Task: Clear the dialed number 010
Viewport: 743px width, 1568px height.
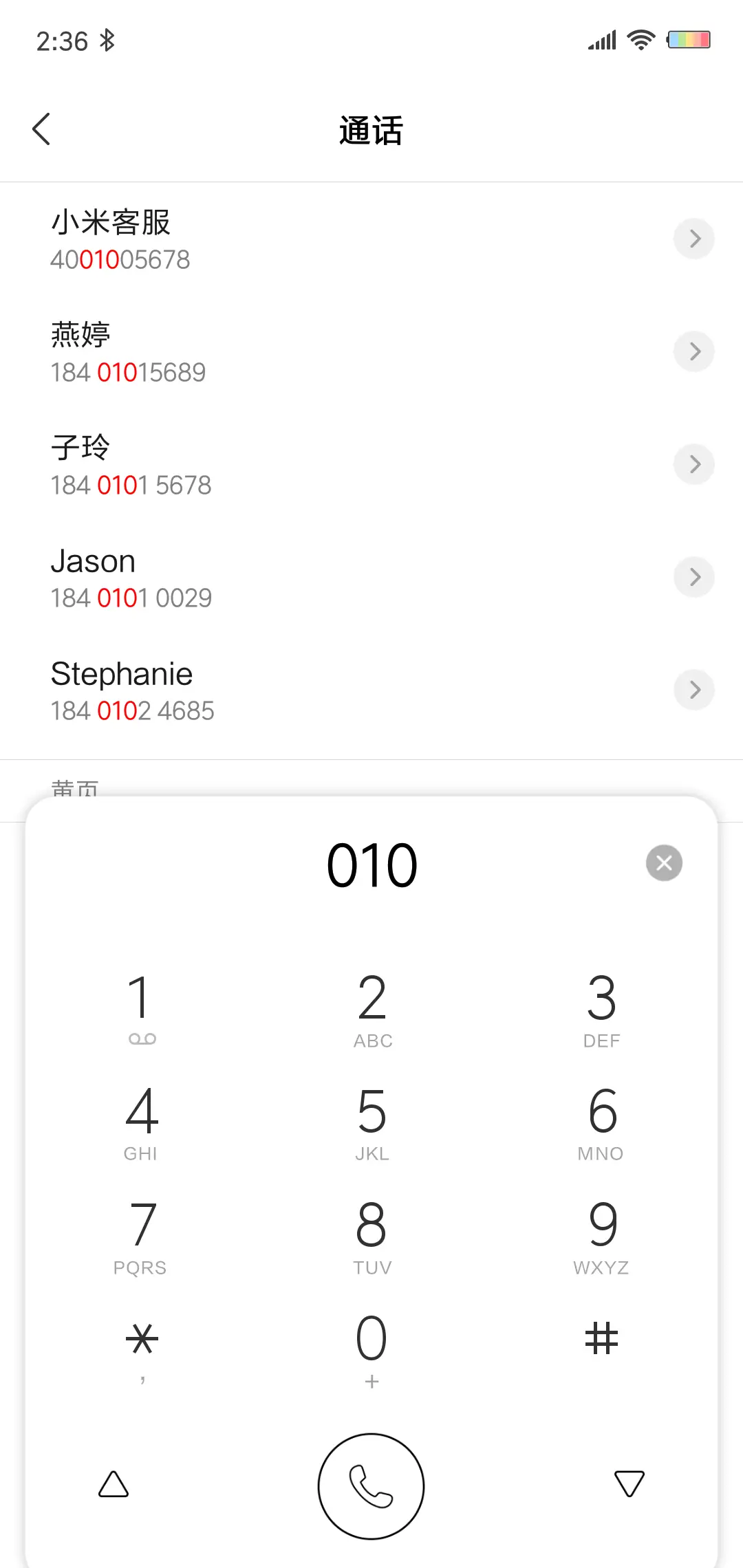Action: coord(664,862)
